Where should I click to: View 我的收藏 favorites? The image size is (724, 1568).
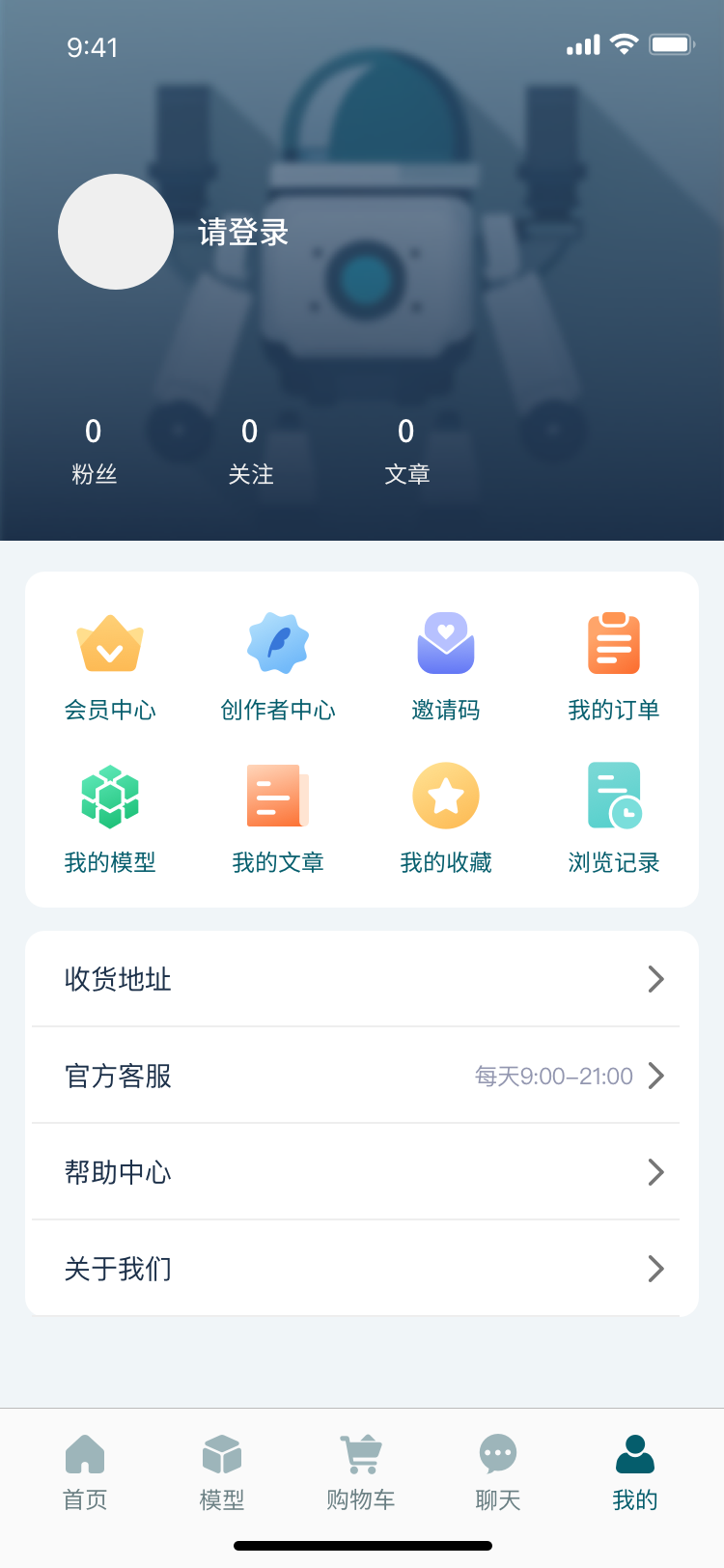click(446, 819)
